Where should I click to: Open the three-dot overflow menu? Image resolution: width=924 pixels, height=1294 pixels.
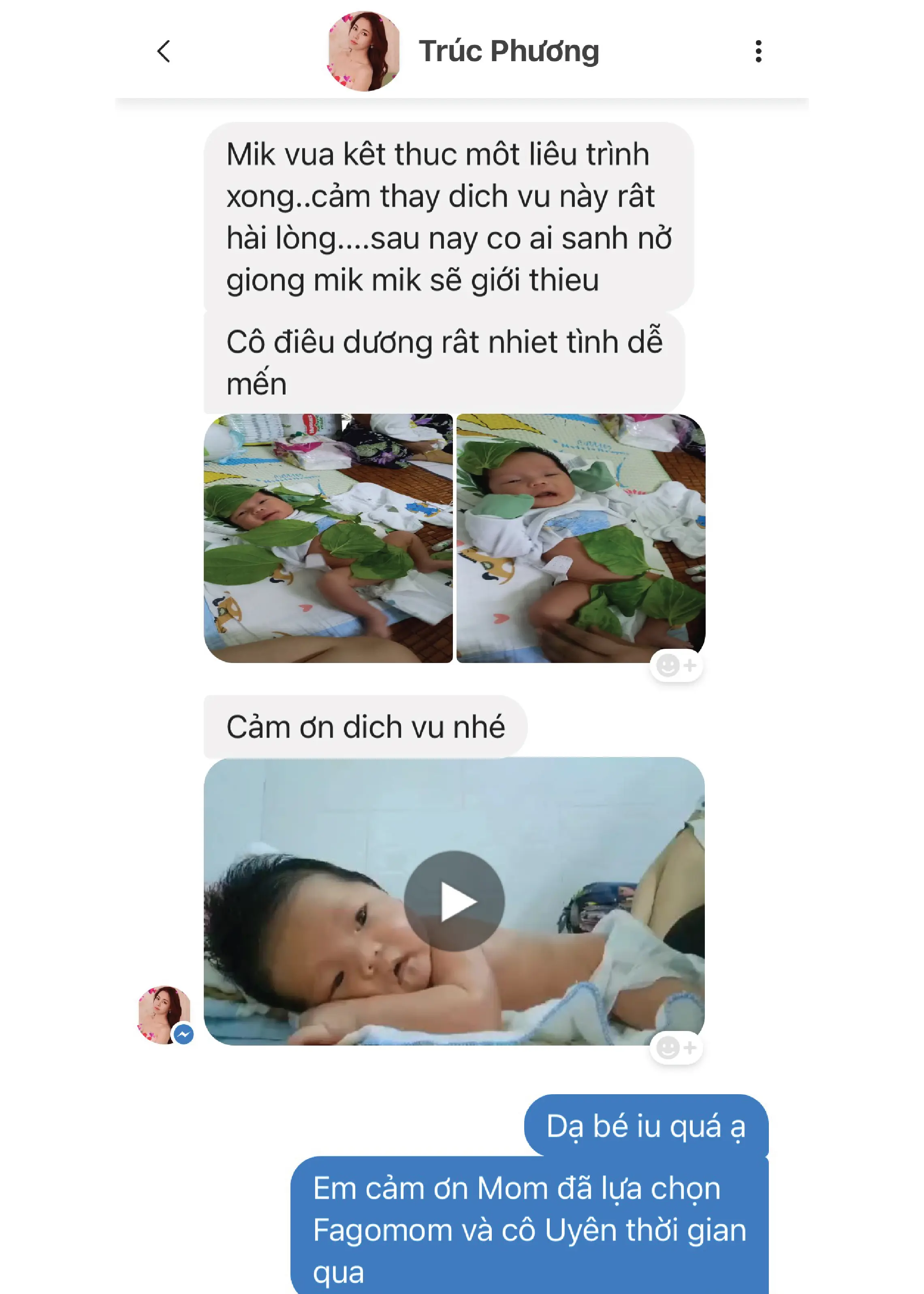(758, 51)
